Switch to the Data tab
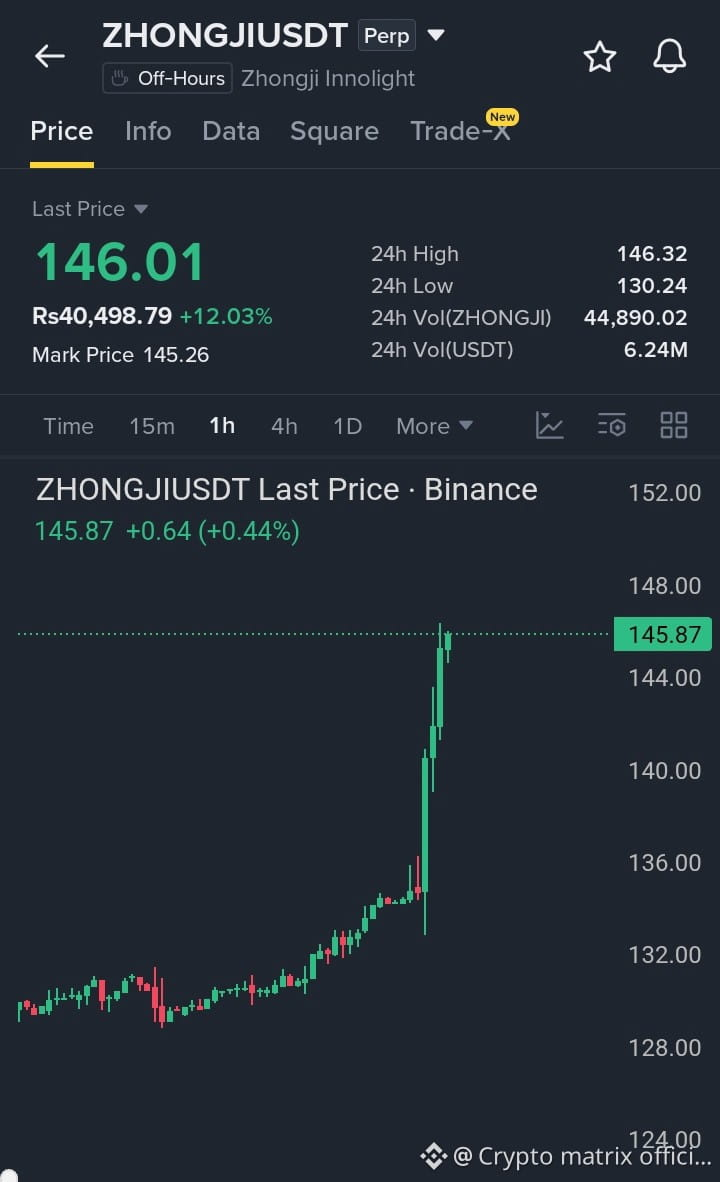 (231, 131)
